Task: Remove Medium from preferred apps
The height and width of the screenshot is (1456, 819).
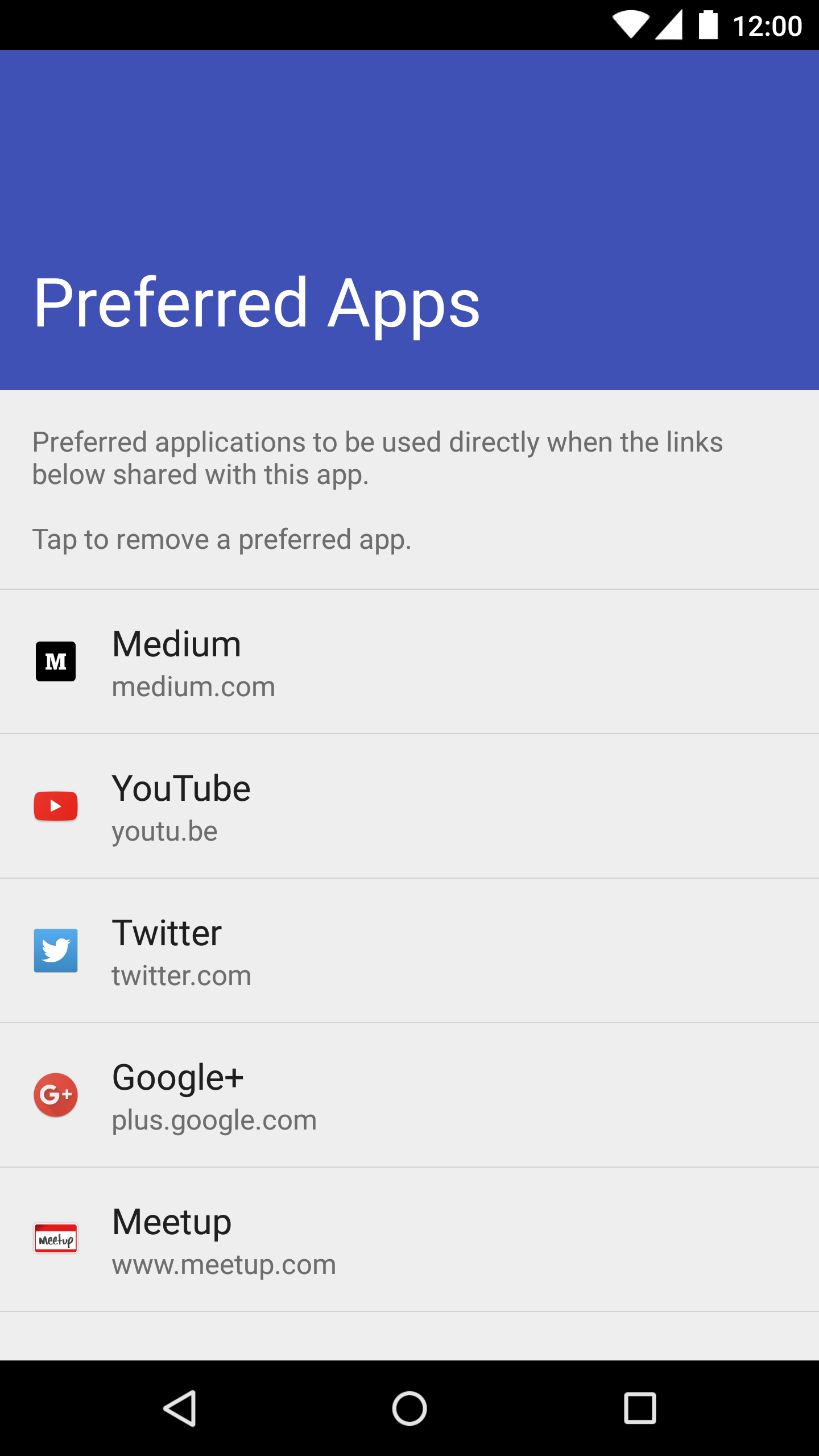Action: 409,661
